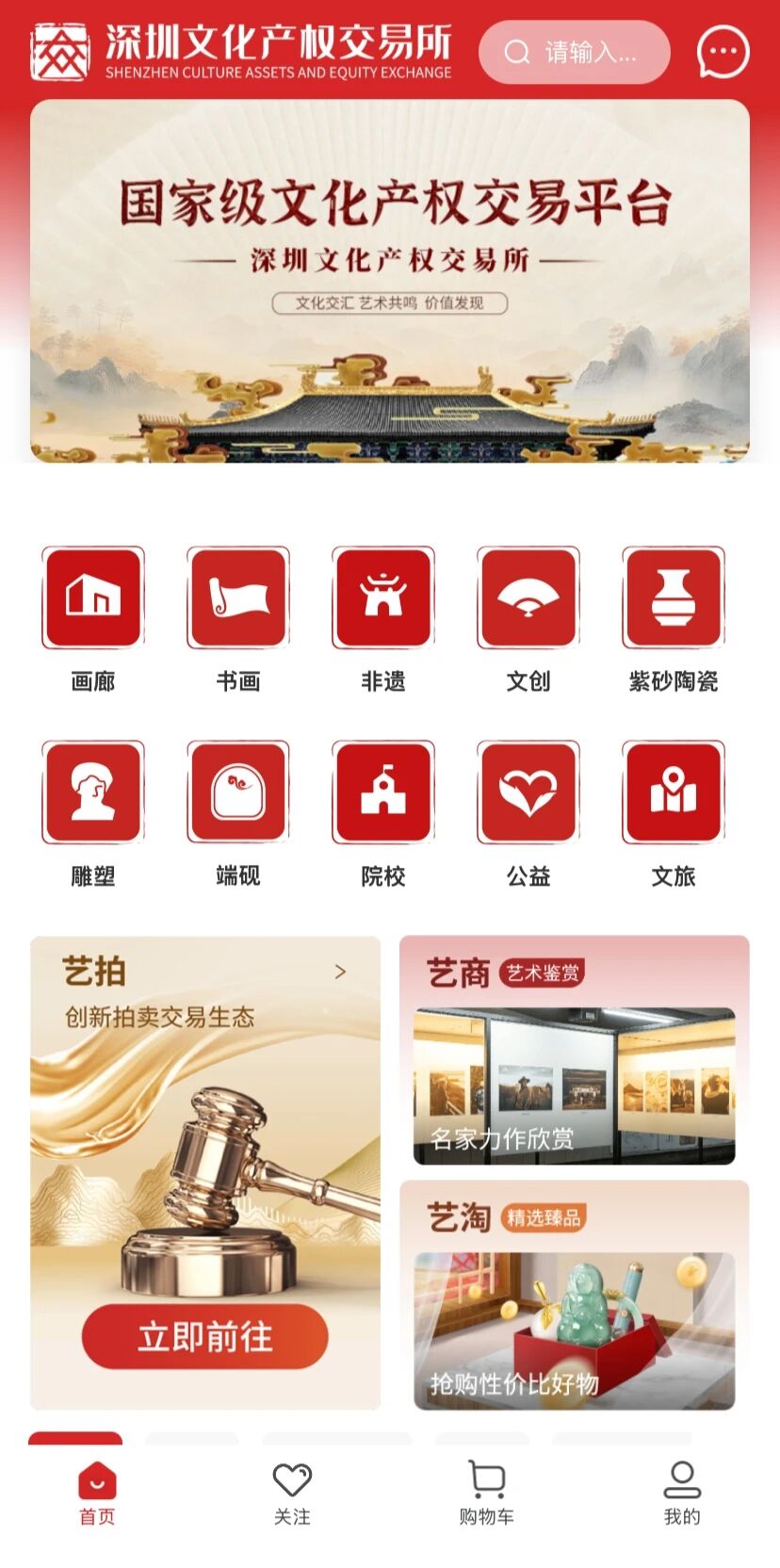Open the 端砚 category
Screen dimensions: 780x1568
tap(238, 792)
